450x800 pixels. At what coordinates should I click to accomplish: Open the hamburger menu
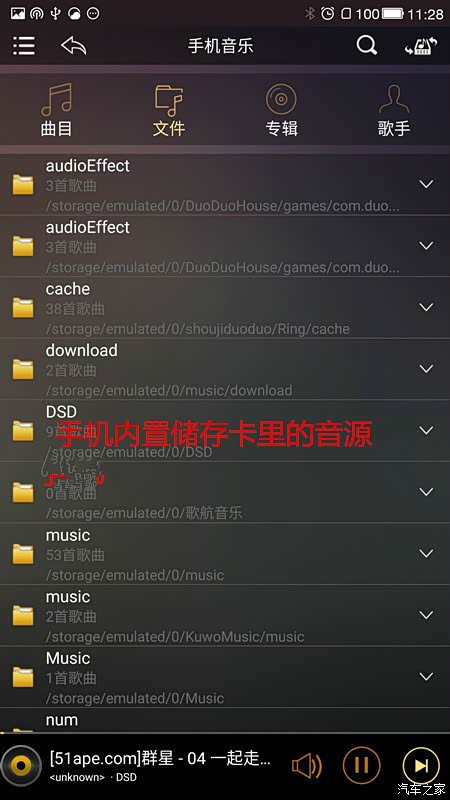tap(23, 46)
